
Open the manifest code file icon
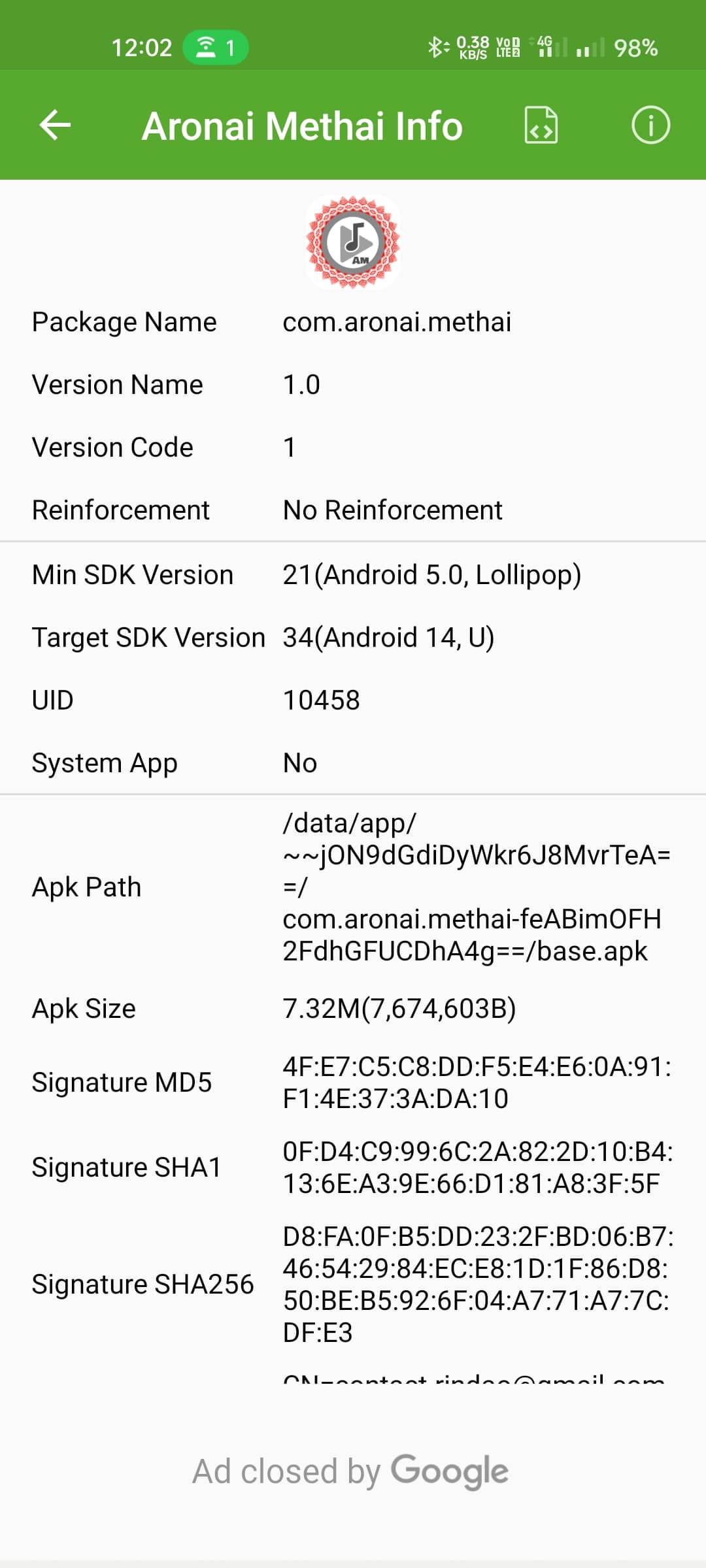pos(541,125)
